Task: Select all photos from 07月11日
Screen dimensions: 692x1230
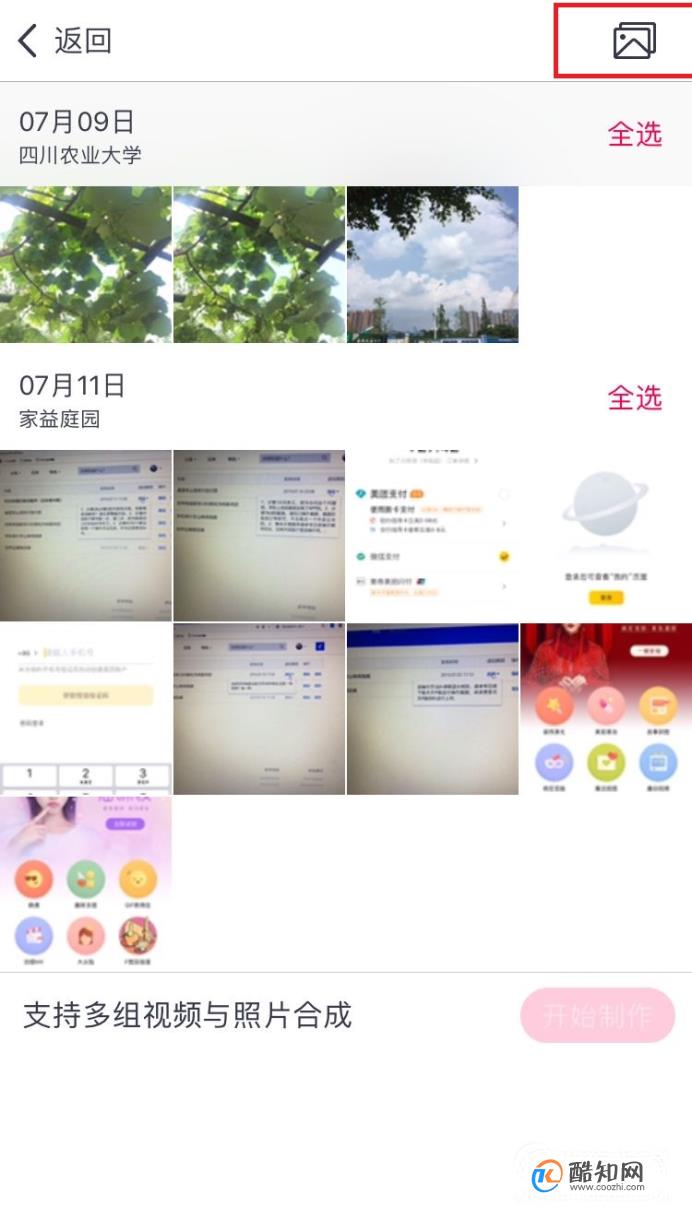Action: click(635, 398)
